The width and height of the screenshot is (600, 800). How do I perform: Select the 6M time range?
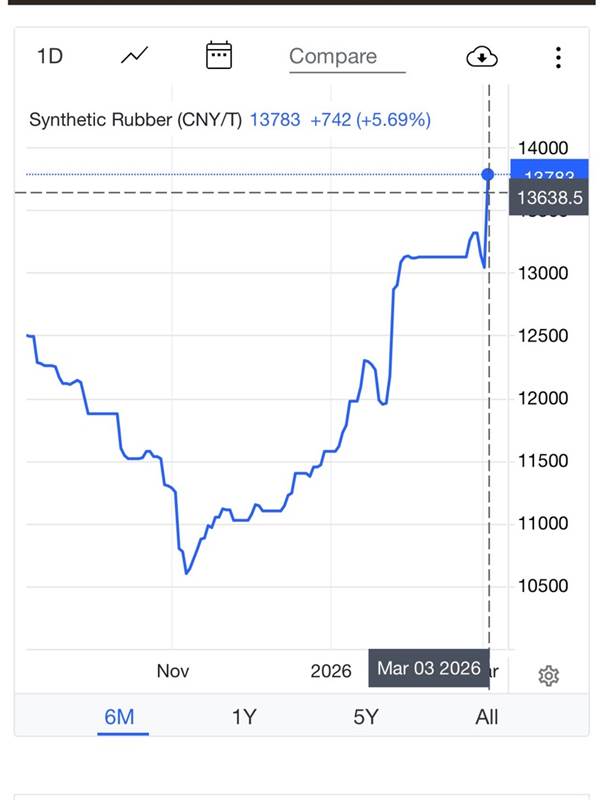119,716
